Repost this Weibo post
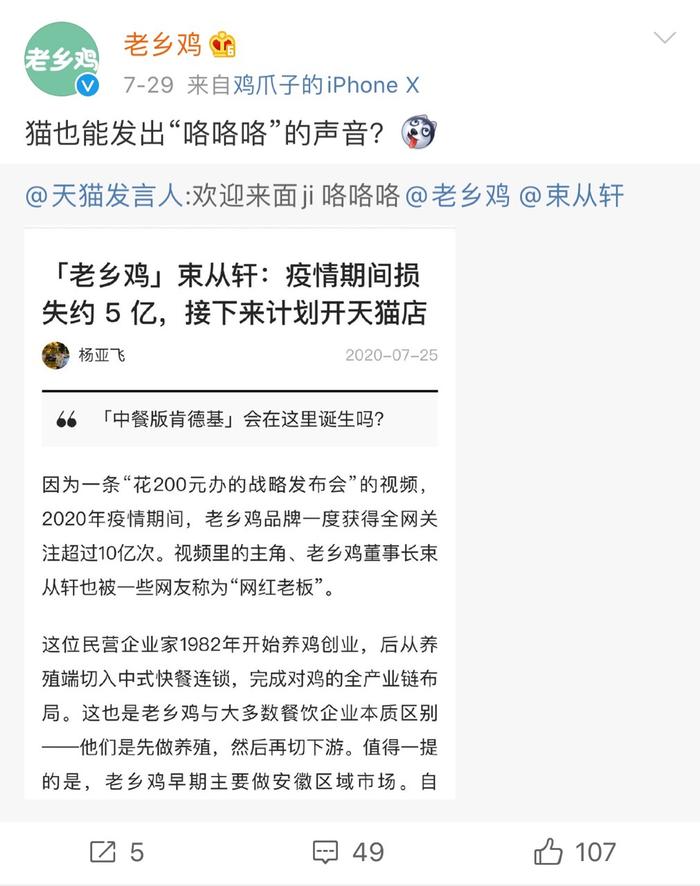Screen dimensions: 700x886 [117, 851]
